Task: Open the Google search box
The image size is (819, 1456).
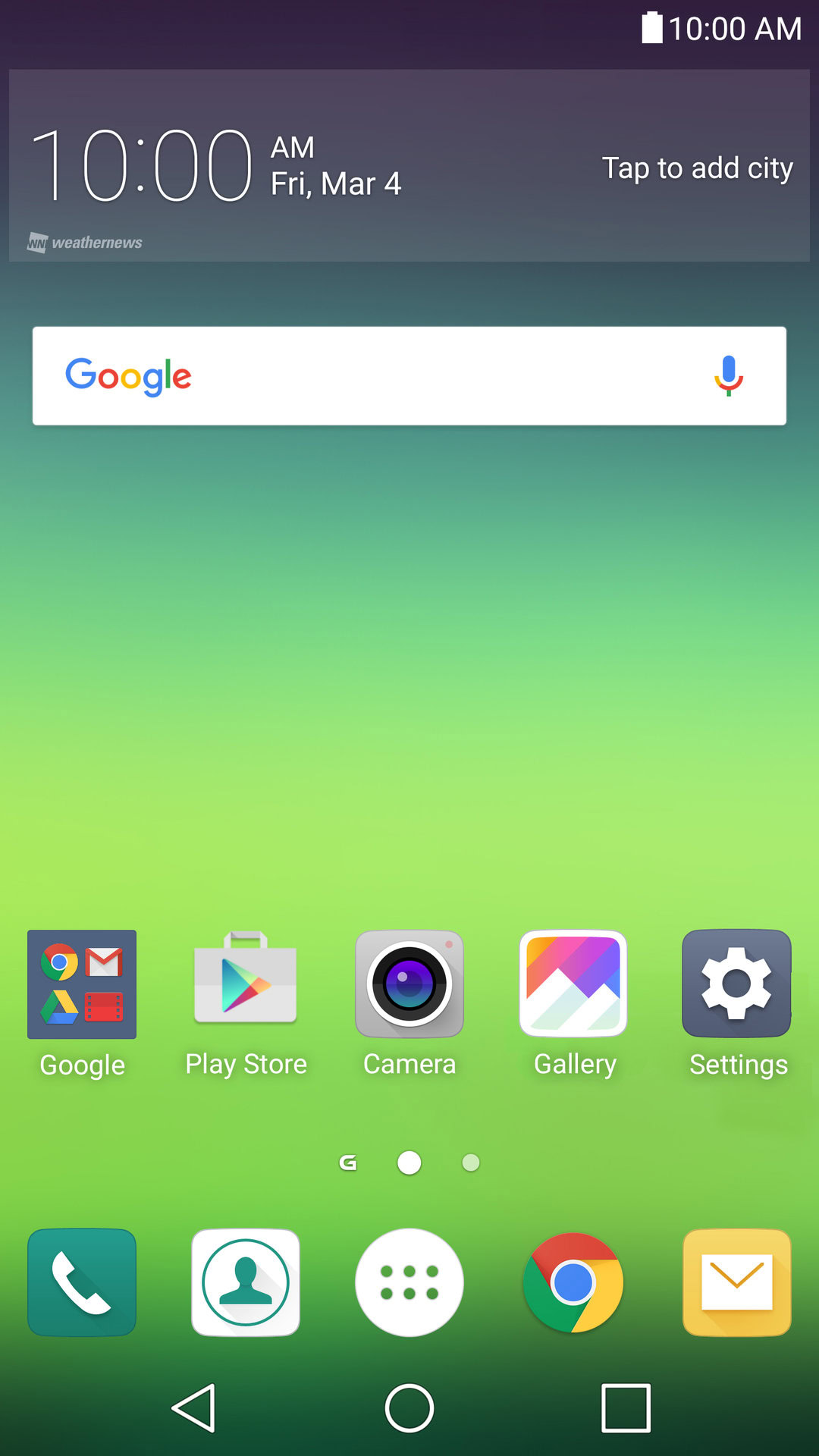Action: point(379,376)
